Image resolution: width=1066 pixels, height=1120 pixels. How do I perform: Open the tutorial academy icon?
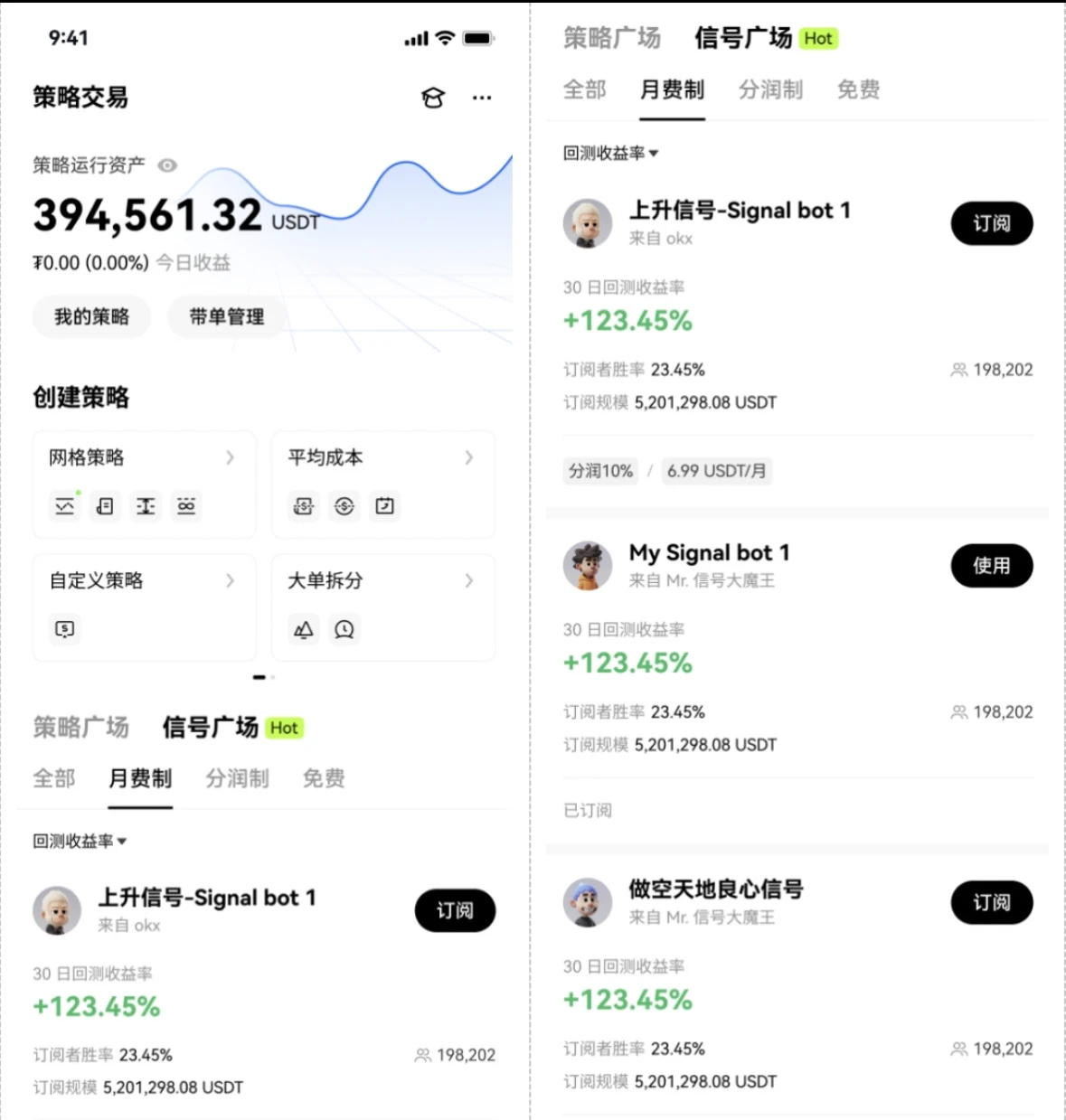433,98
